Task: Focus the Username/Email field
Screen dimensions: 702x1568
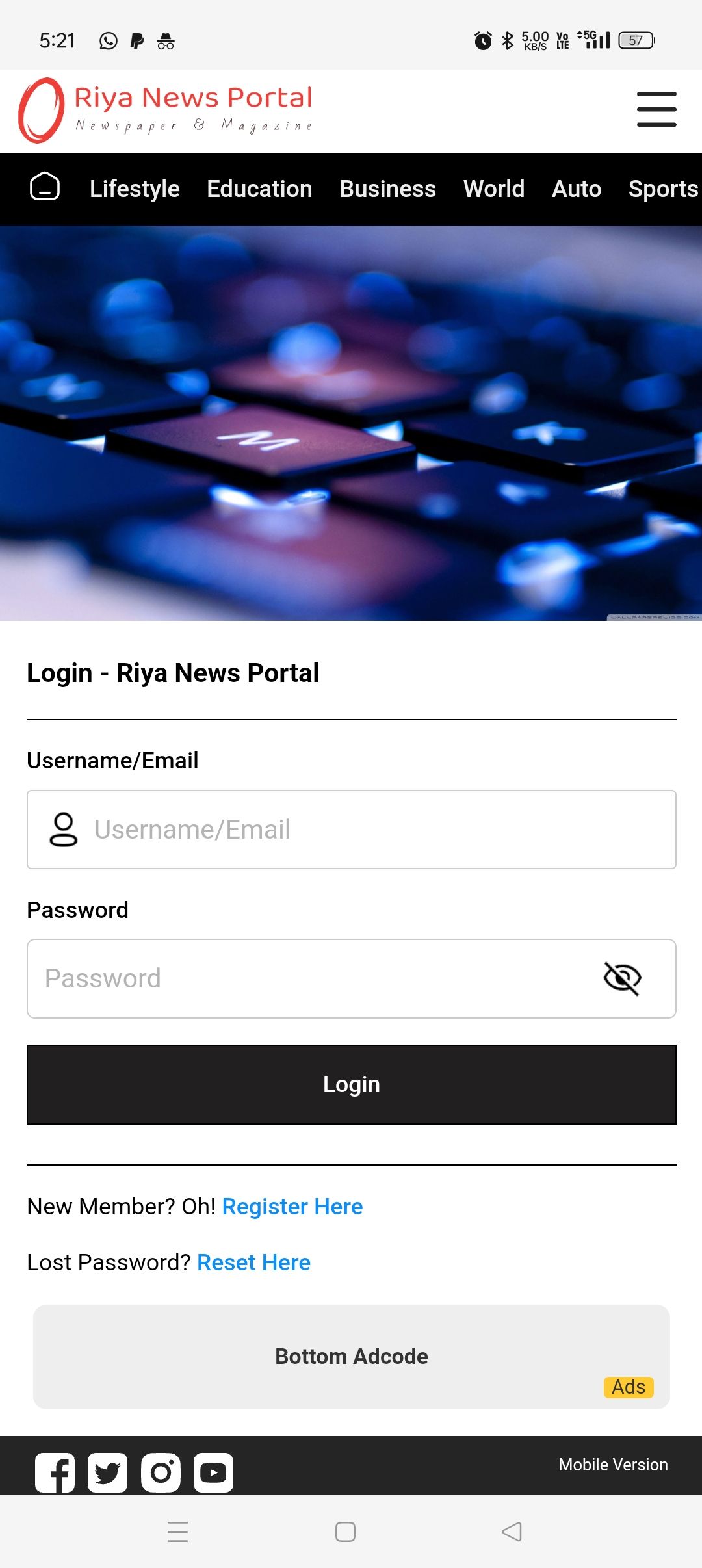Action: 352,830
